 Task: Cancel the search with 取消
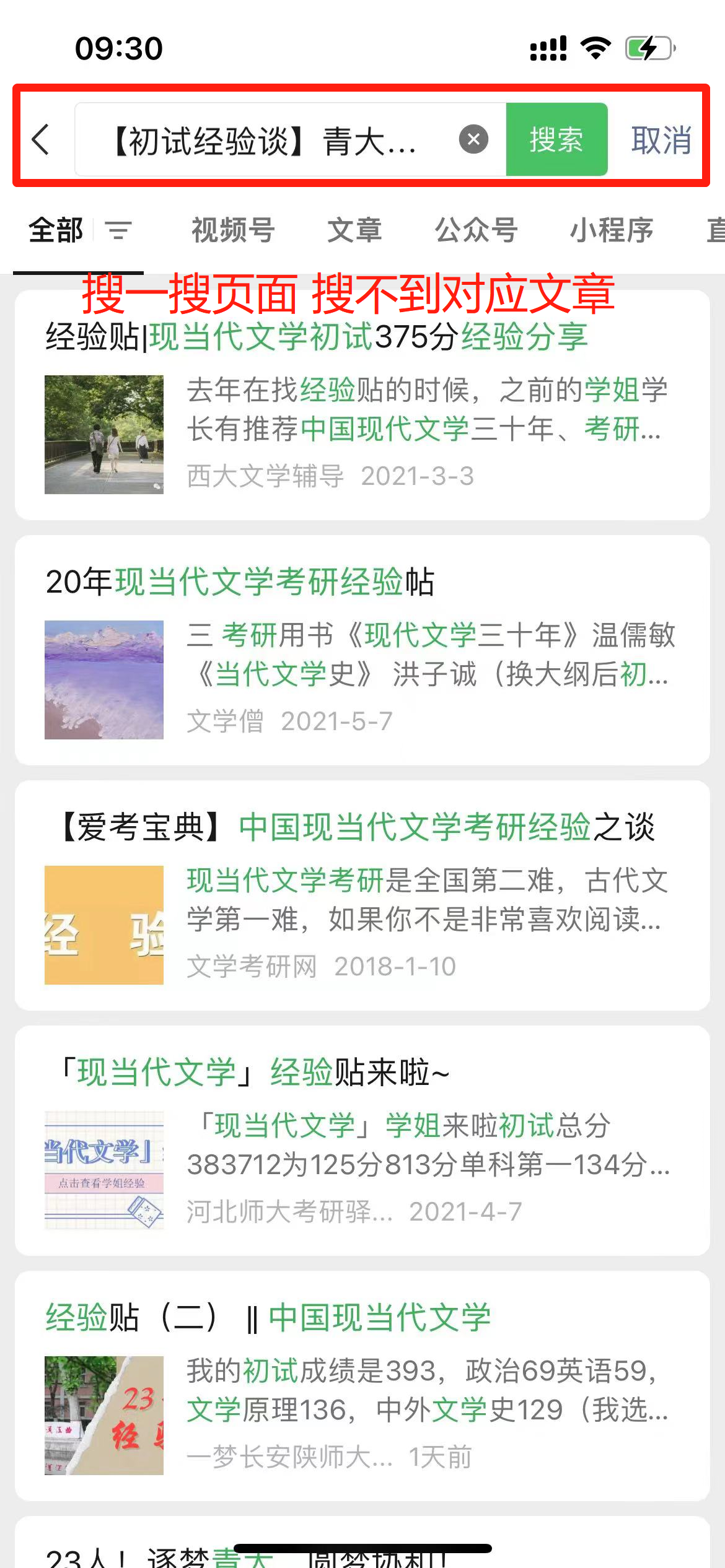pyautogui.click(x=661, y=140)
